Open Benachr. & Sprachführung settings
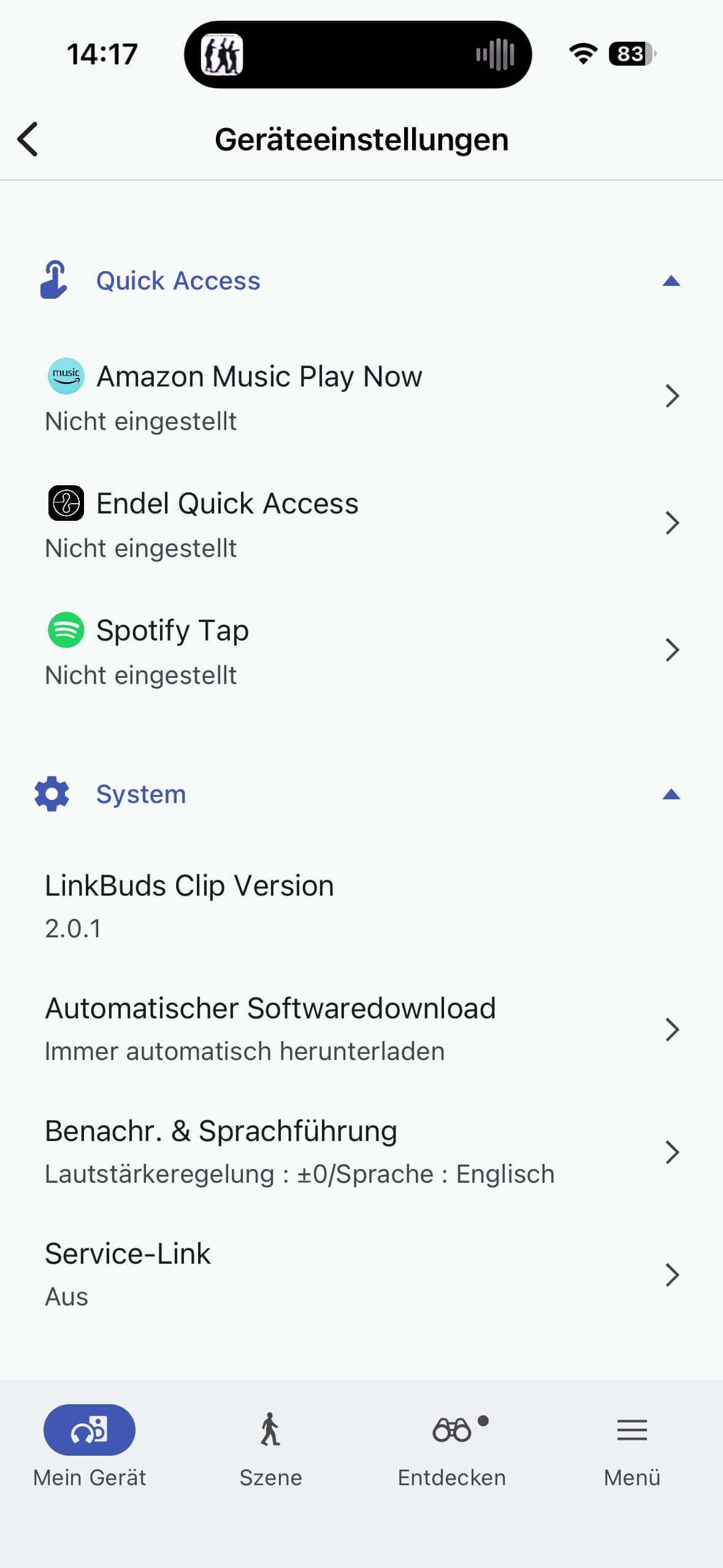Screen dimensions: 723x1568 361,1151
